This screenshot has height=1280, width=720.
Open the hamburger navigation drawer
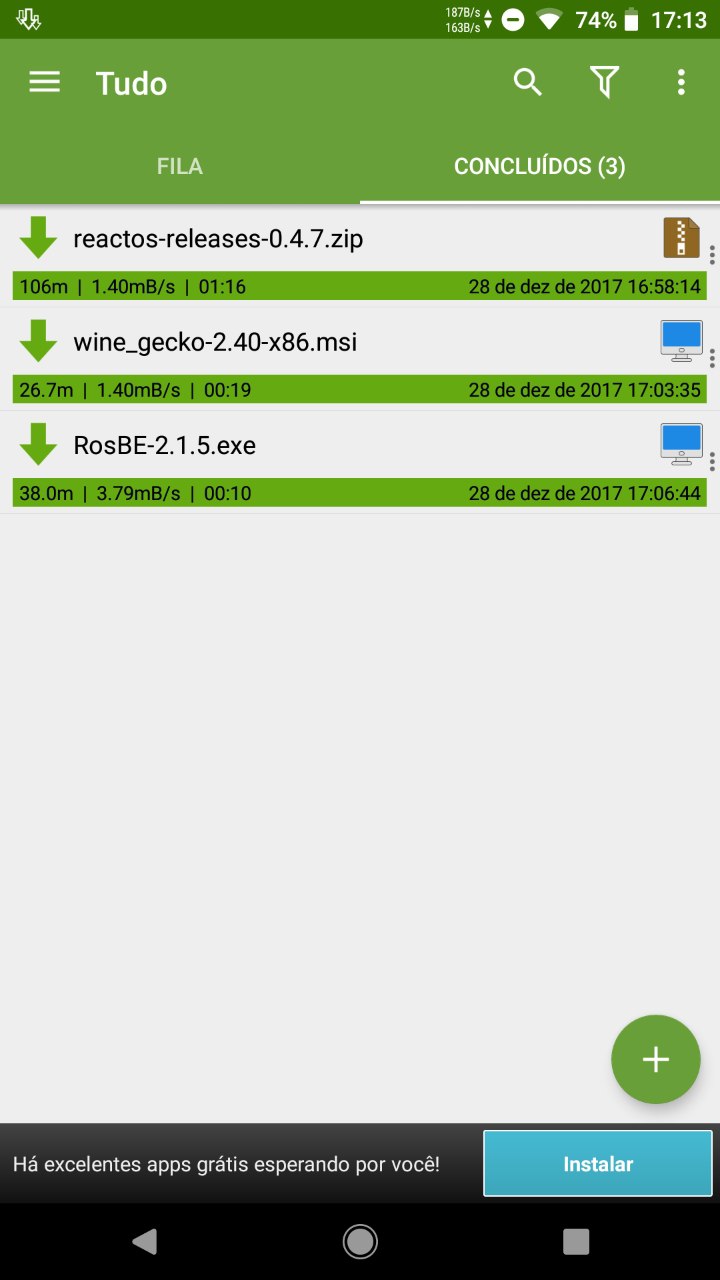[x=45, y=83]
